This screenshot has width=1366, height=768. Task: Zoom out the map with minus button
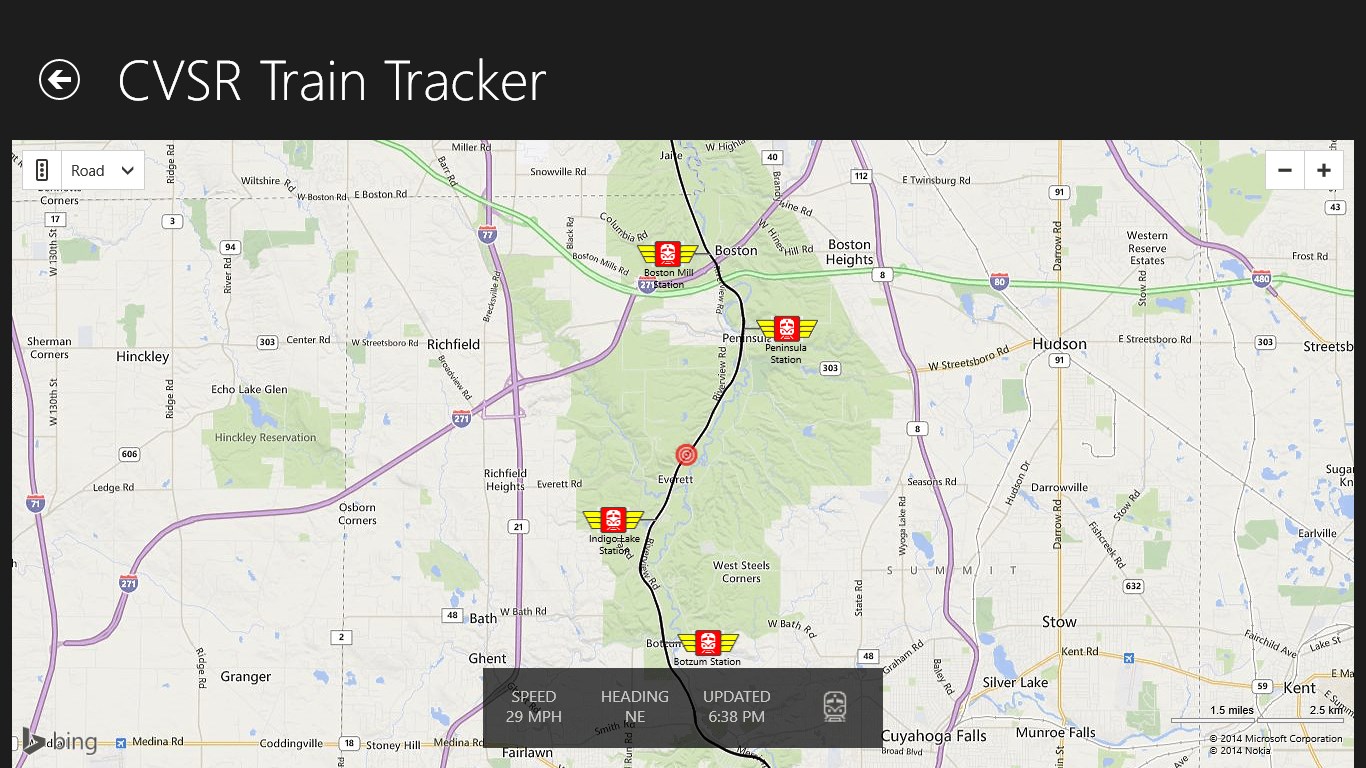point(1285,170)
